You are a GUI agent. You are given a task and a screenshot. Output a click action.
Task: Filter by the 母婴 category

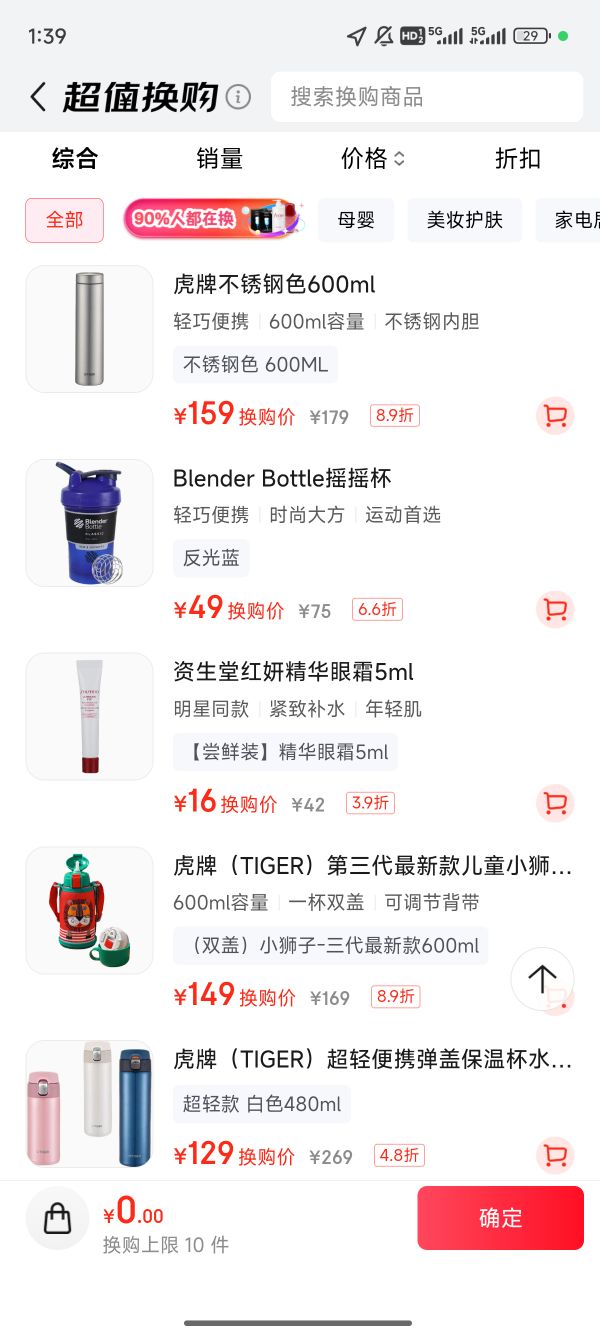(356, 220)
